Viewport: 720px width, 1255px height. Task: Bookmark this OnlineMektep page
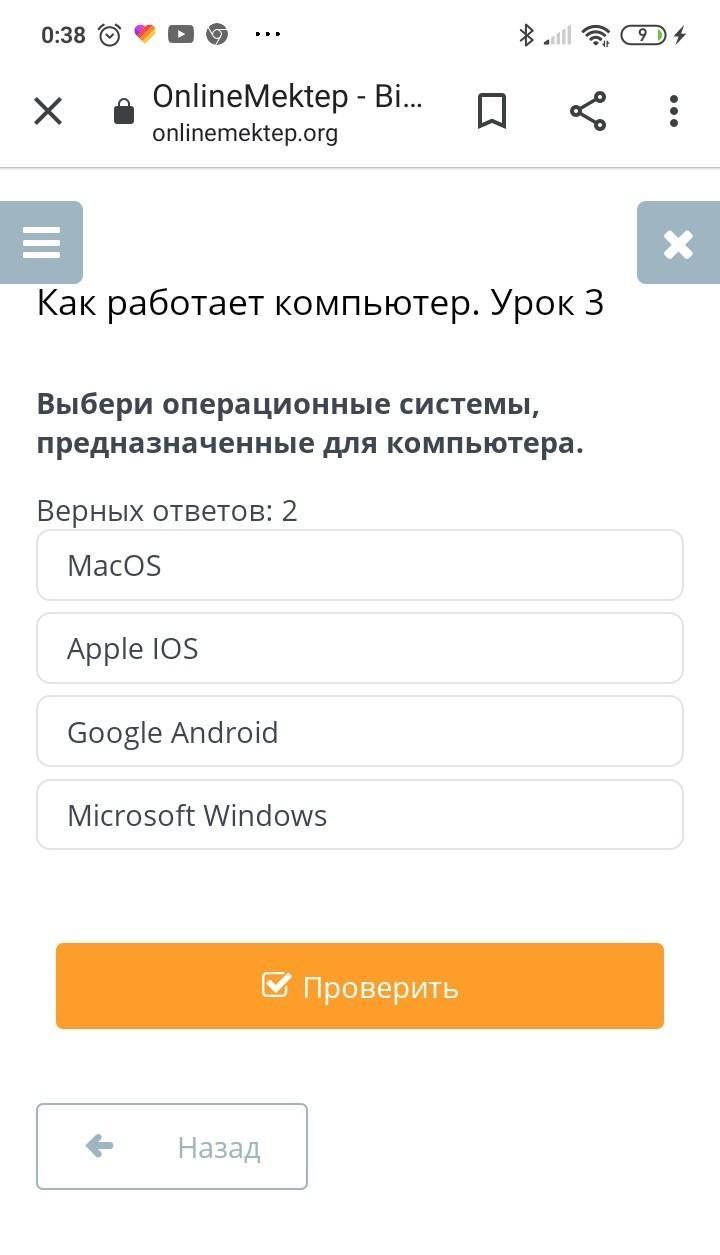click(491, 111)
